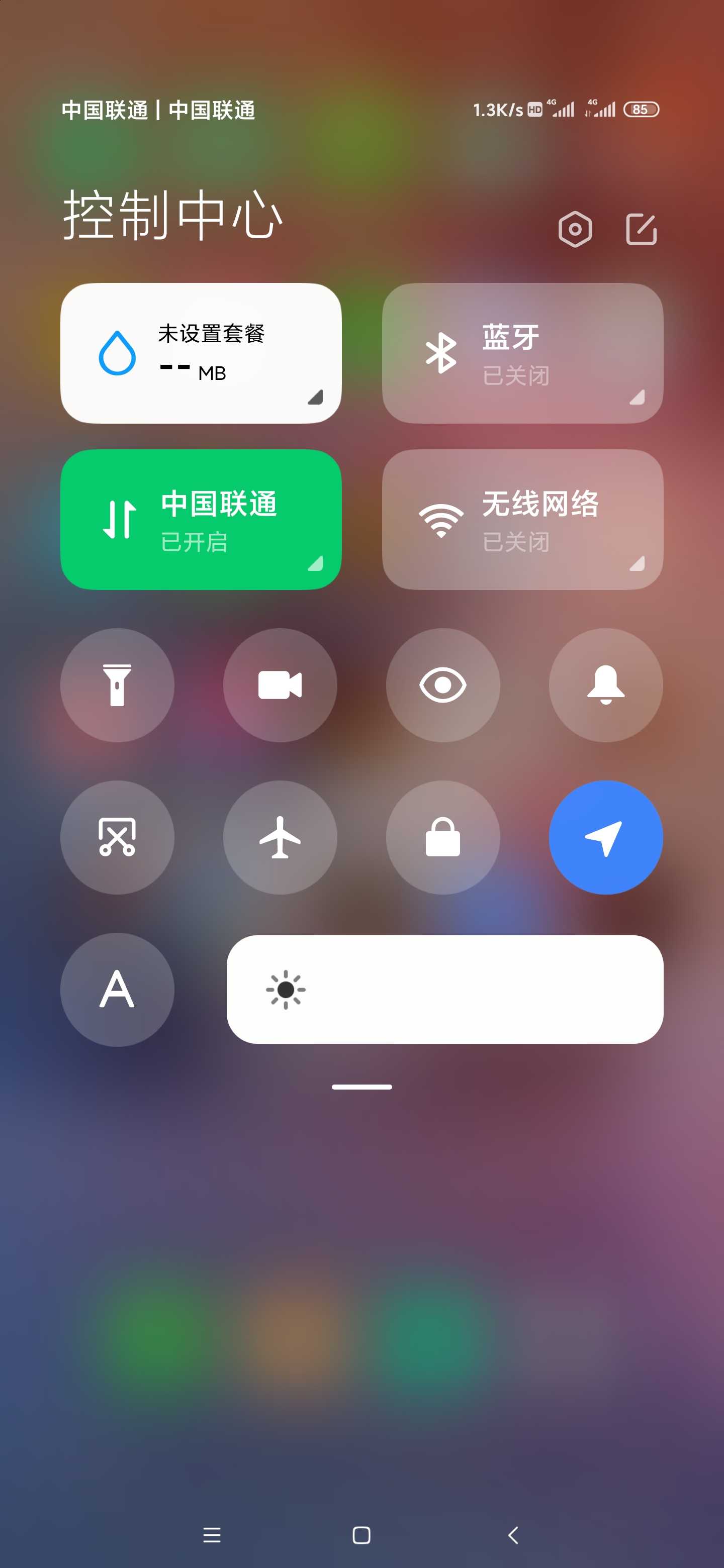
Task: Start the screen recorder camera icon
Action: click(280, 685)
